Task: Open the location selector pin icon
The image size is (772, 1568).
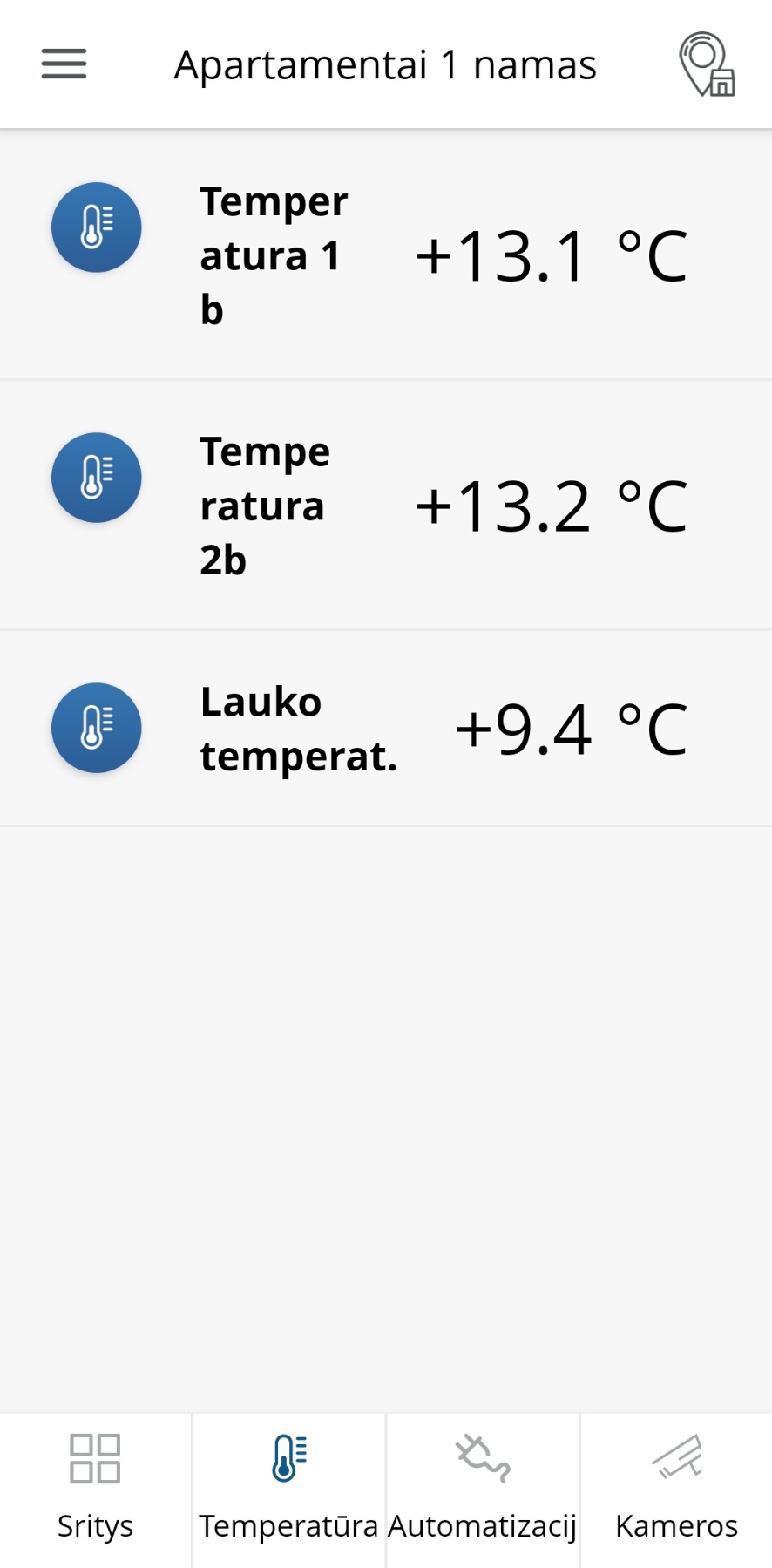Action: pyautogui.click(x=707, y=64)
